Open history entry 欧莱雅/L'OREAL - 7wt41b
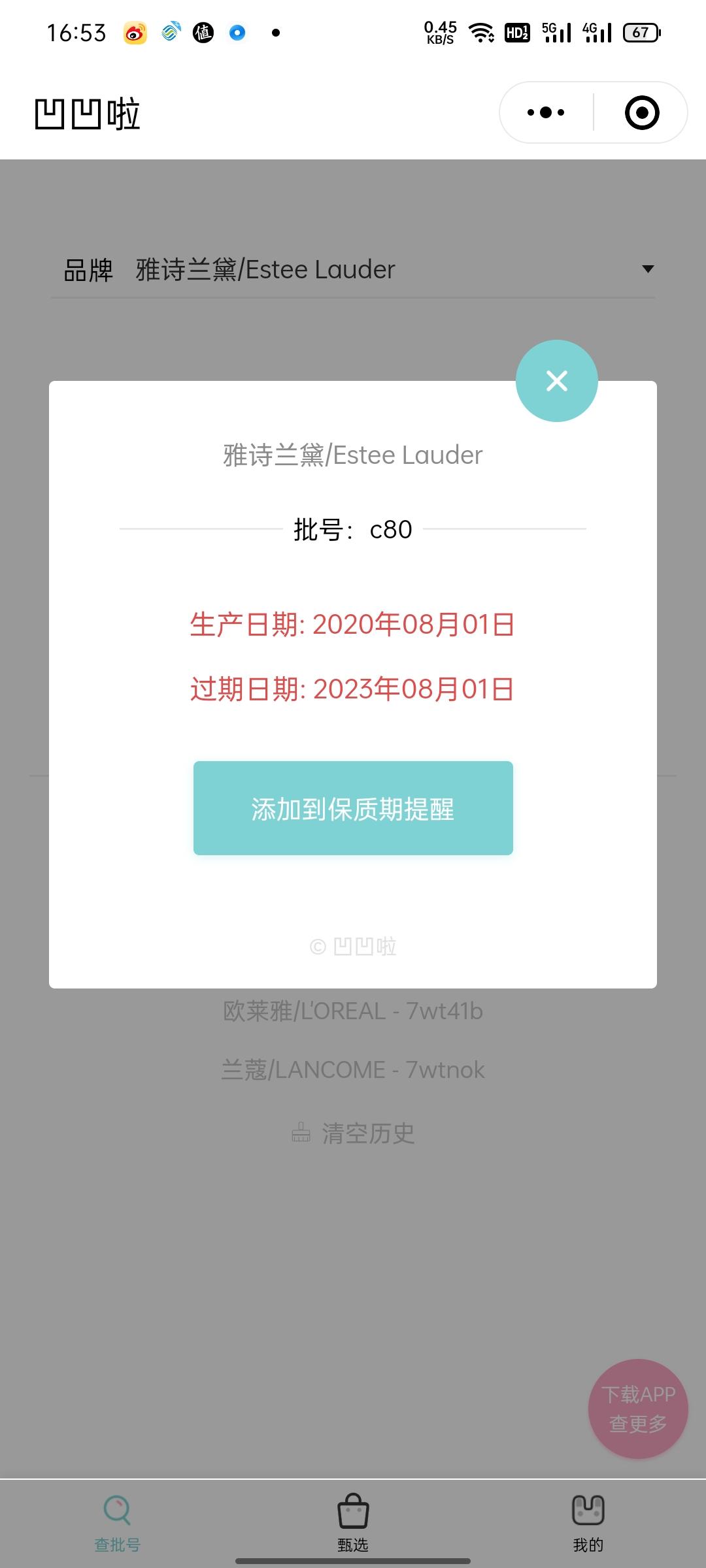The image size is (706, 1568). tap(353, 1010)
